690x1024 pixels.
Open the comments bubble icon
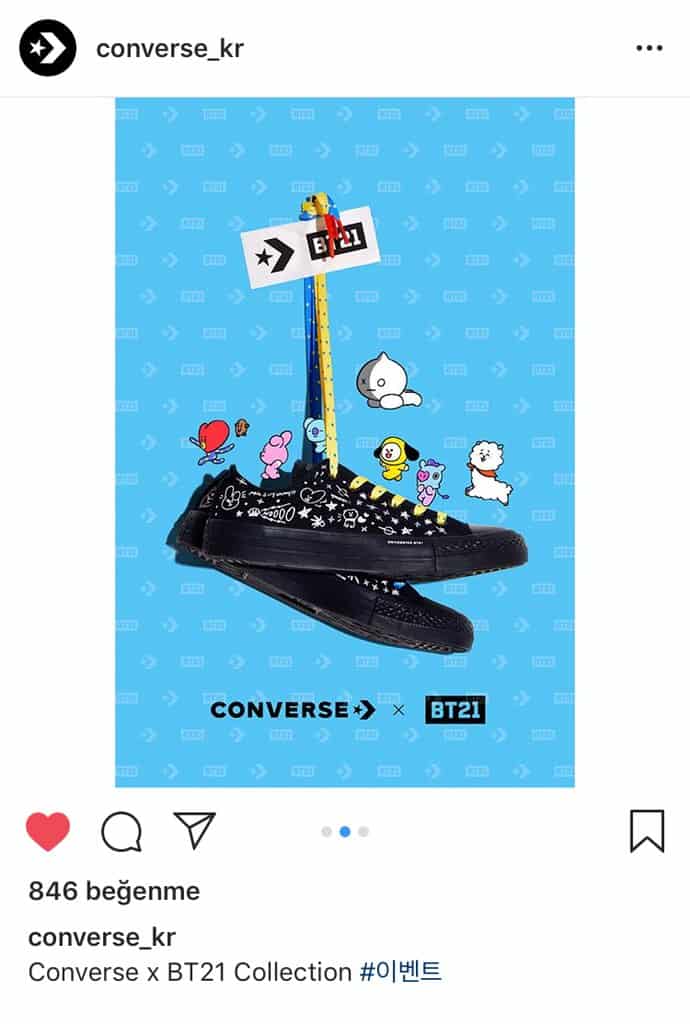(121, 831)
